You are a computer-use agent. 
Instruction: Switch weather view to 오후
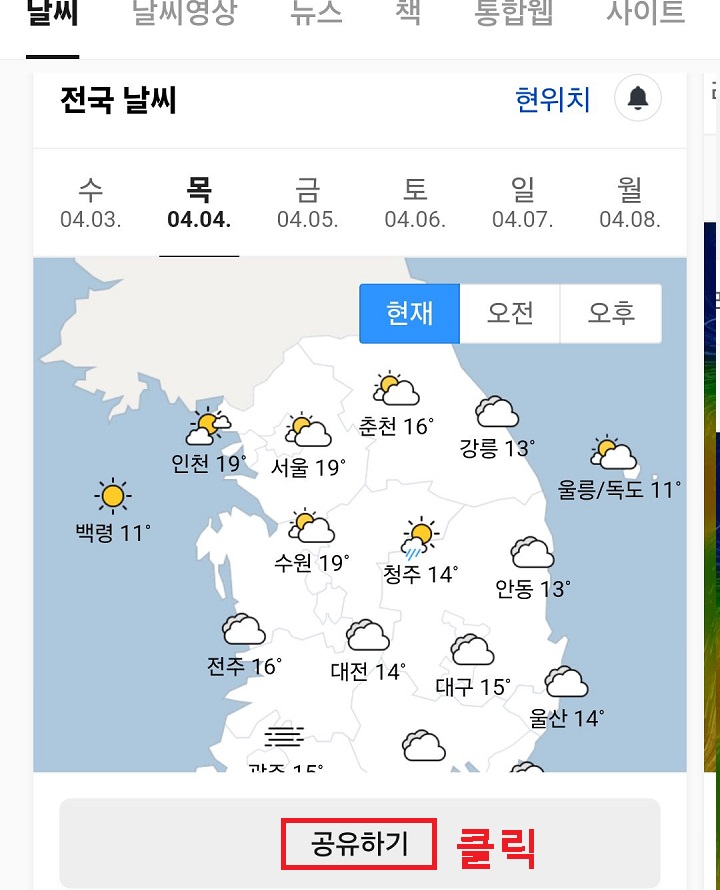611,313
